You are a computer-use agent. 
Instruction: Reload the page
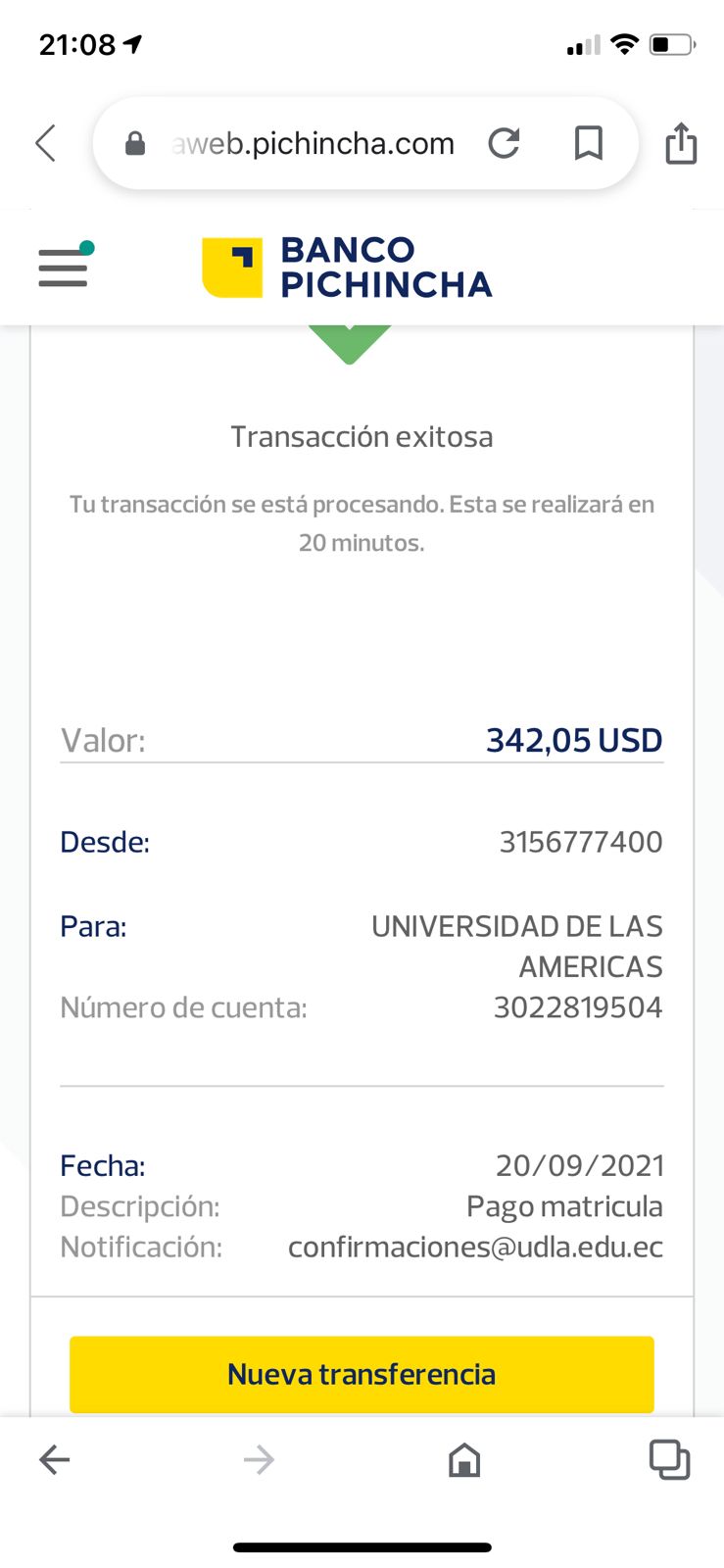click(504, 144)
